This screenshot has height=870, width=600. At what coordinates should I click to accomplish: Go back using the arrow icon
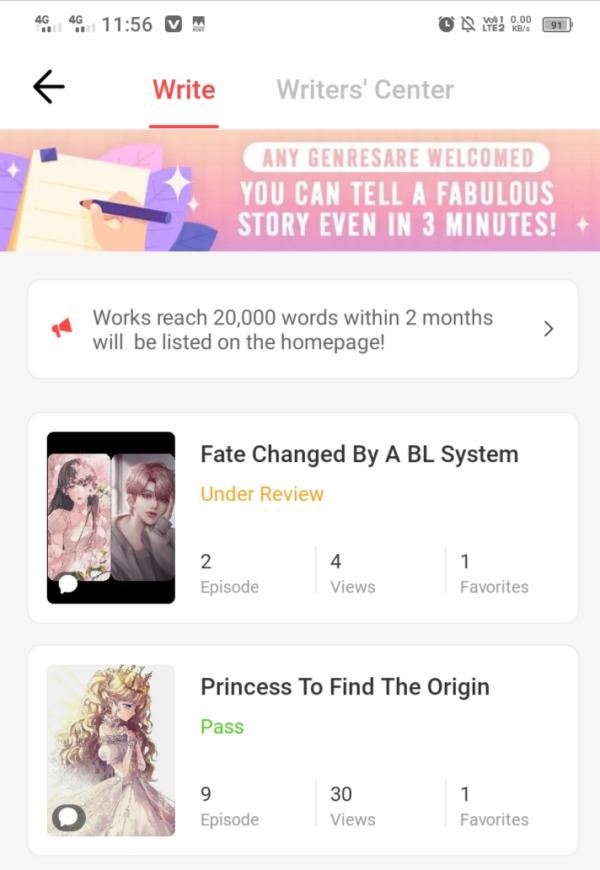[x=49, y=88]
